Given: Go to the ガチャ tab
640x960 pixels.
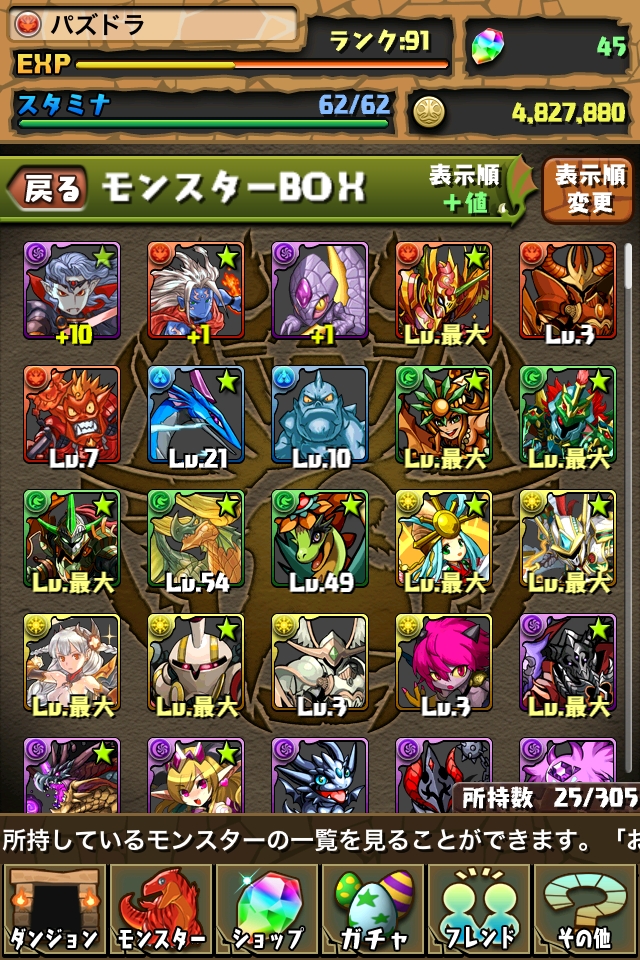Looking at the screenshot, I should pyautogui.click(x=373, y=909).
